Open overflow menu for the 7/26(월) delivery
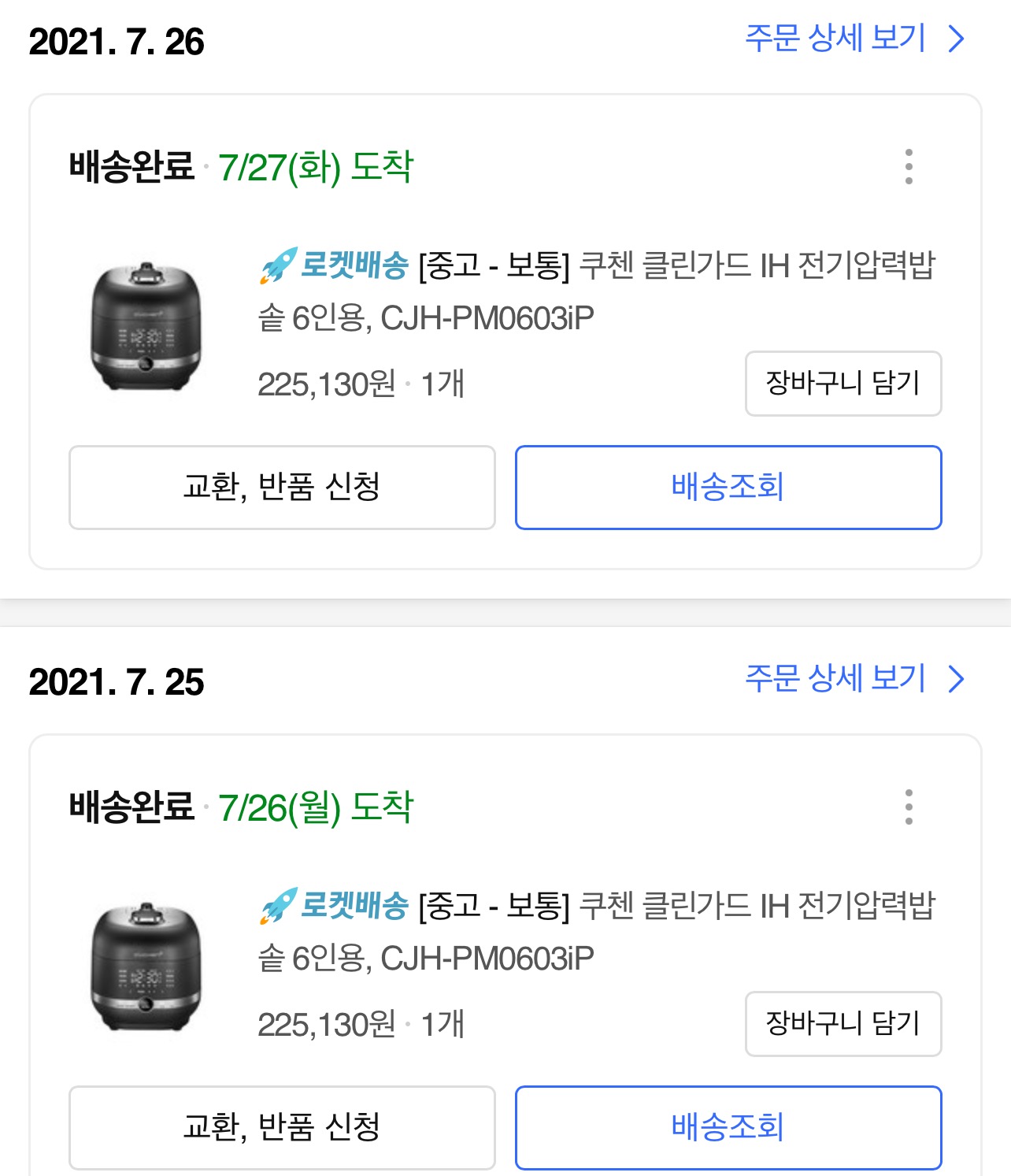The image size is (1011, 1176). (909, 807)
